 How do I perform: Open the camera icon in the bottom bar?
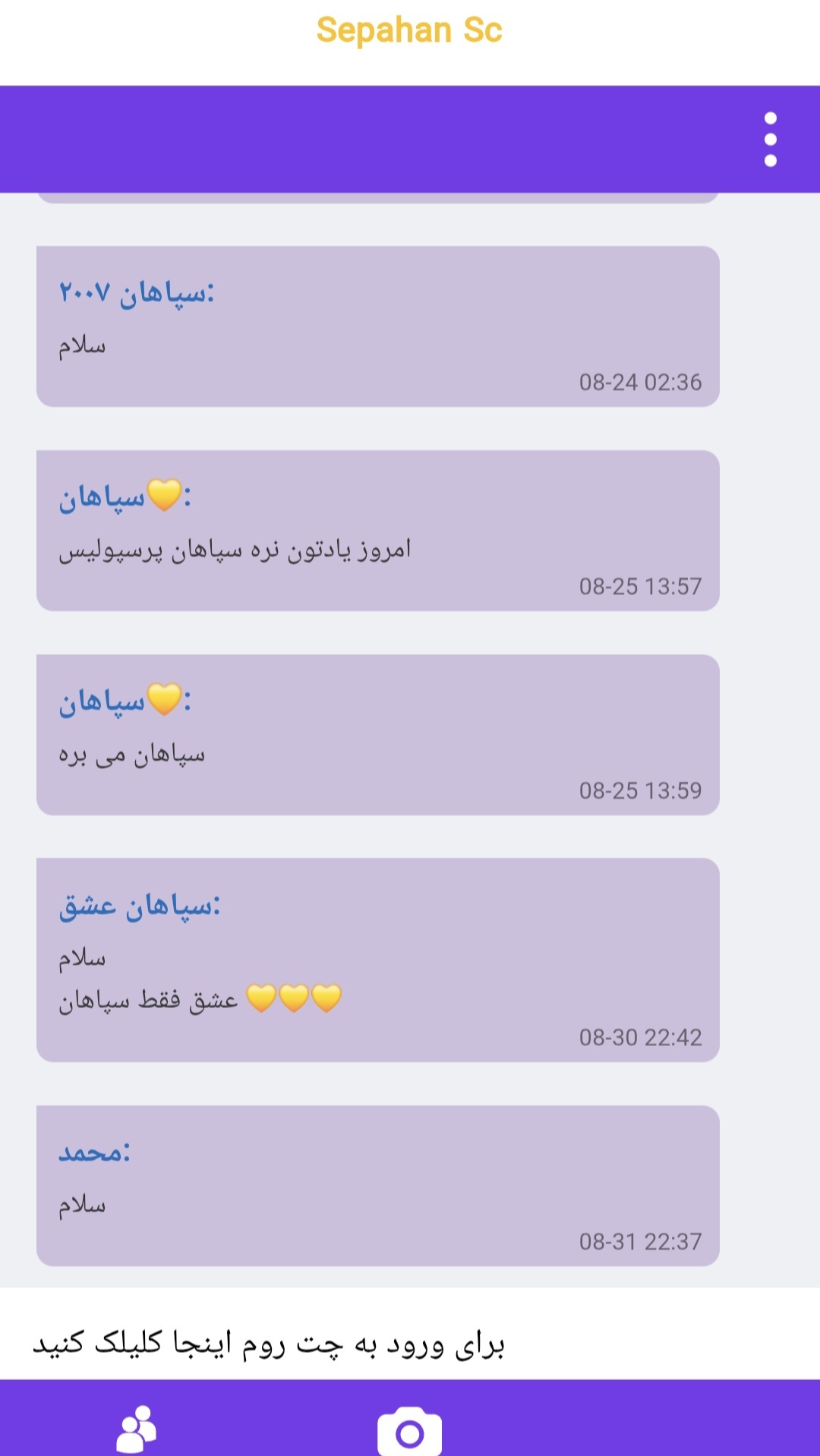(x=410, y=1432)
